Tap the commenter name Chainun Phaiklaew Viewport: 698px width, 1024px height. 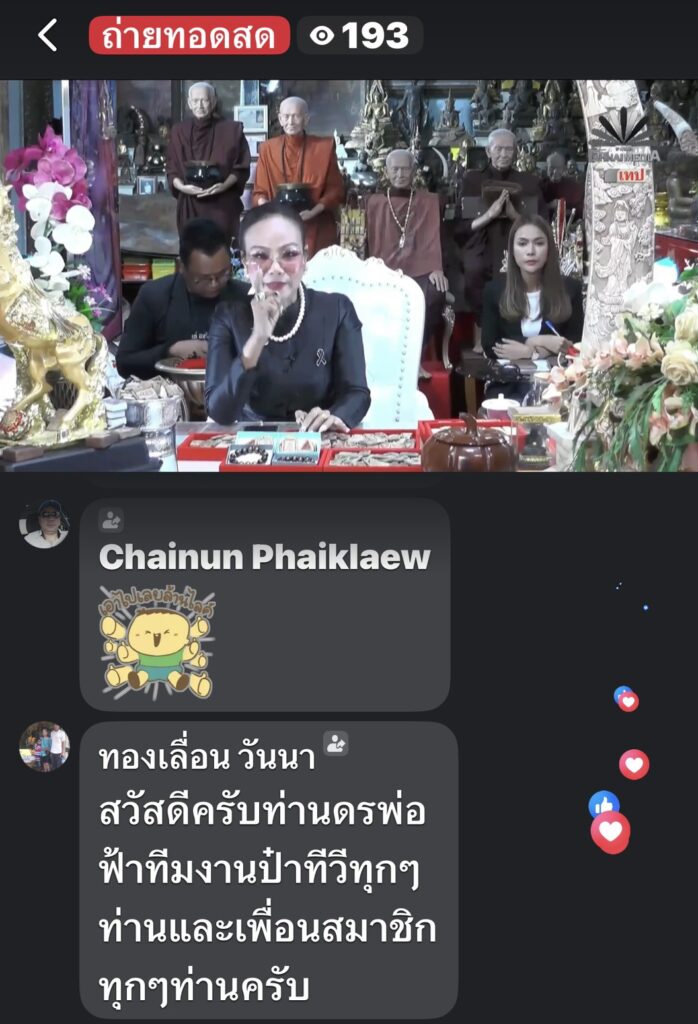coord(264,557)
